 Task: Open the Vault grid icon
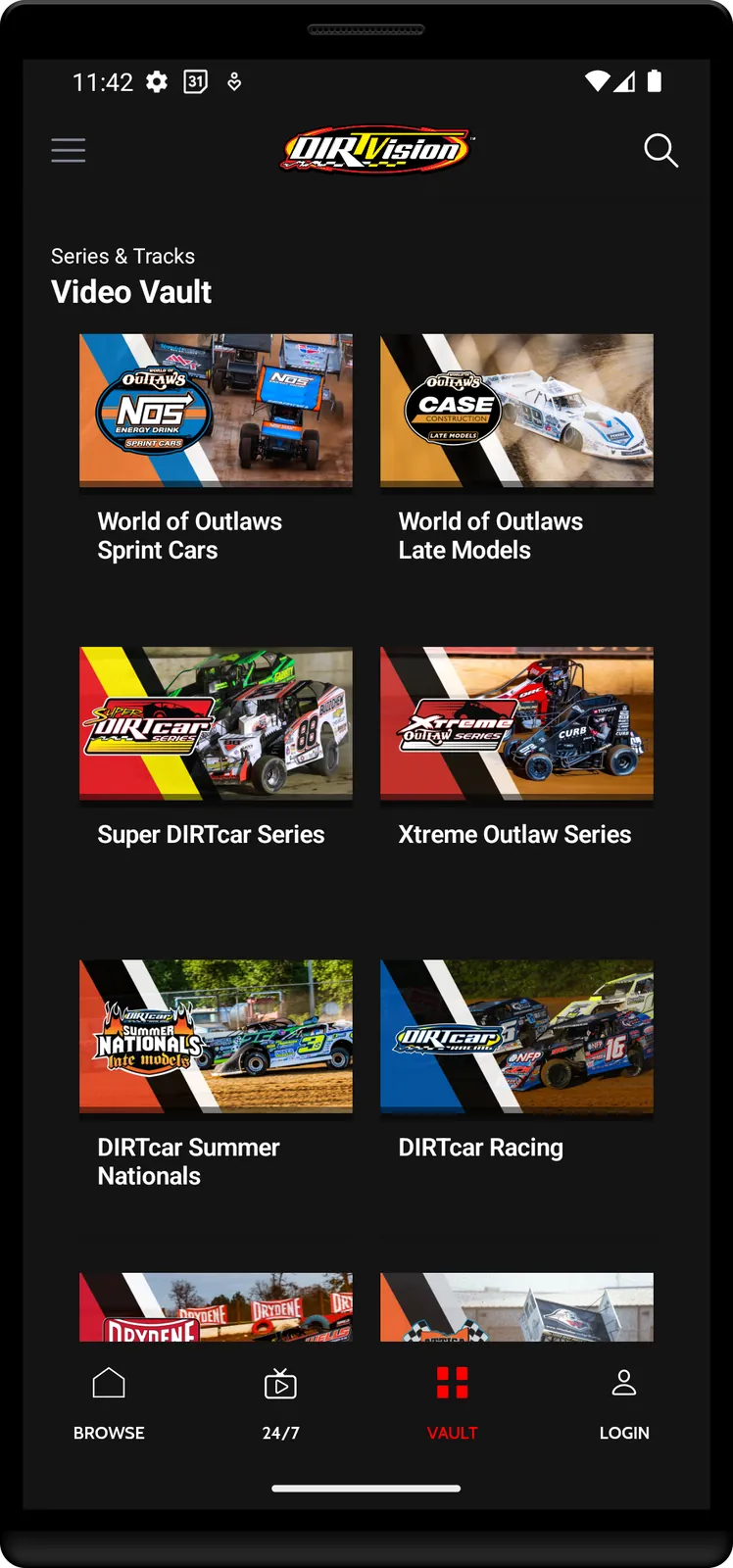click(452, 1384)
